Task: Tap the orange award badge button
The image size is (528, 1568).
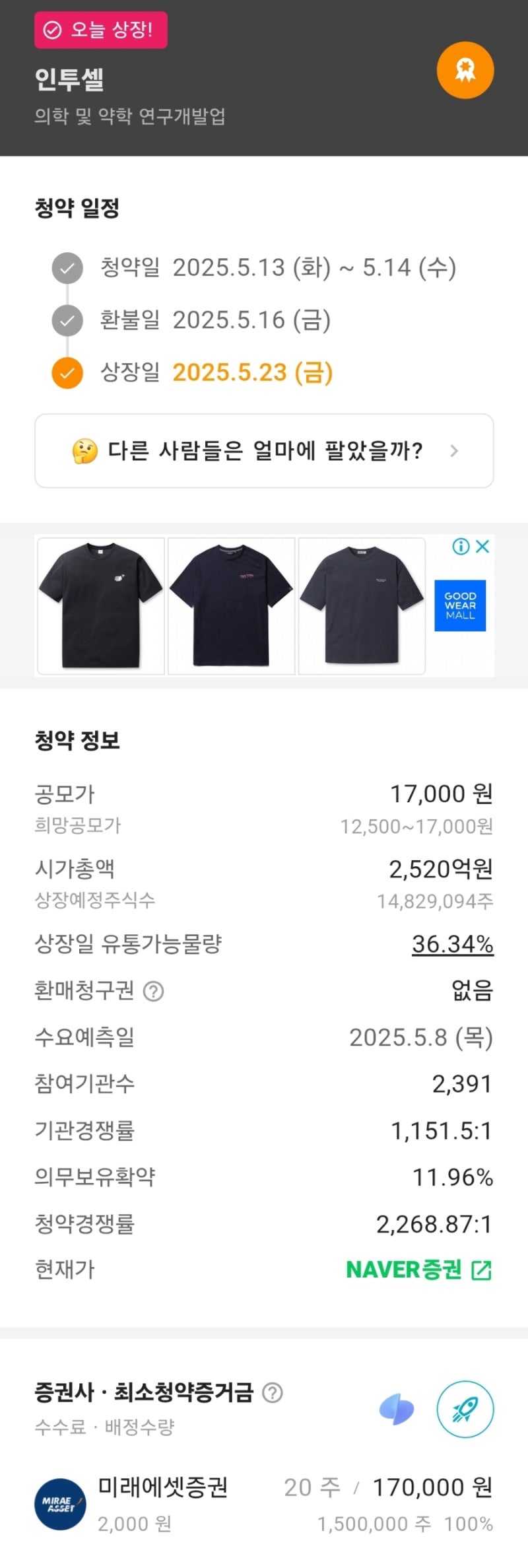Action: (465, 71)
